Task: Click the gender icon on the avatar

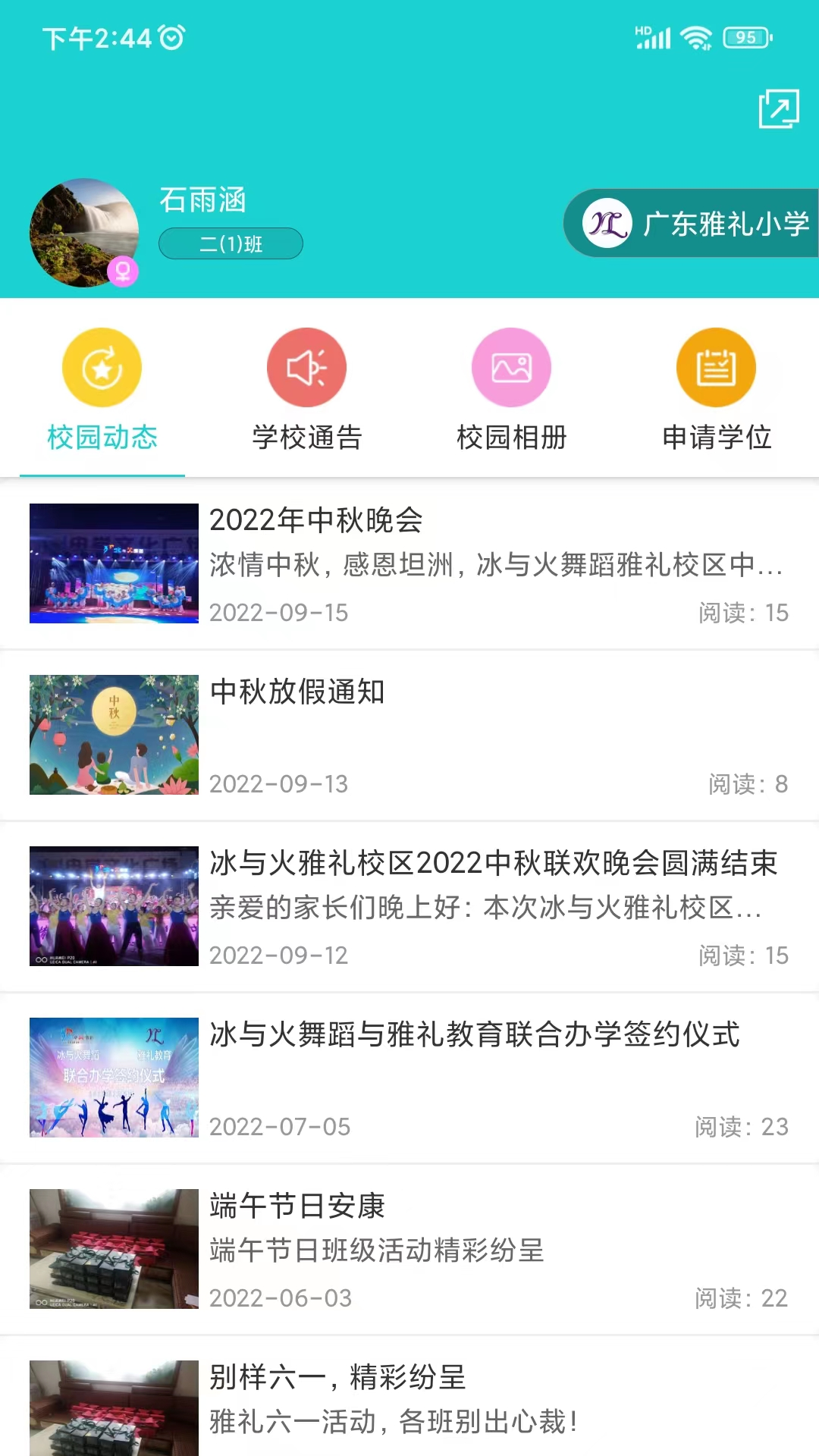Action: [124, 273]
